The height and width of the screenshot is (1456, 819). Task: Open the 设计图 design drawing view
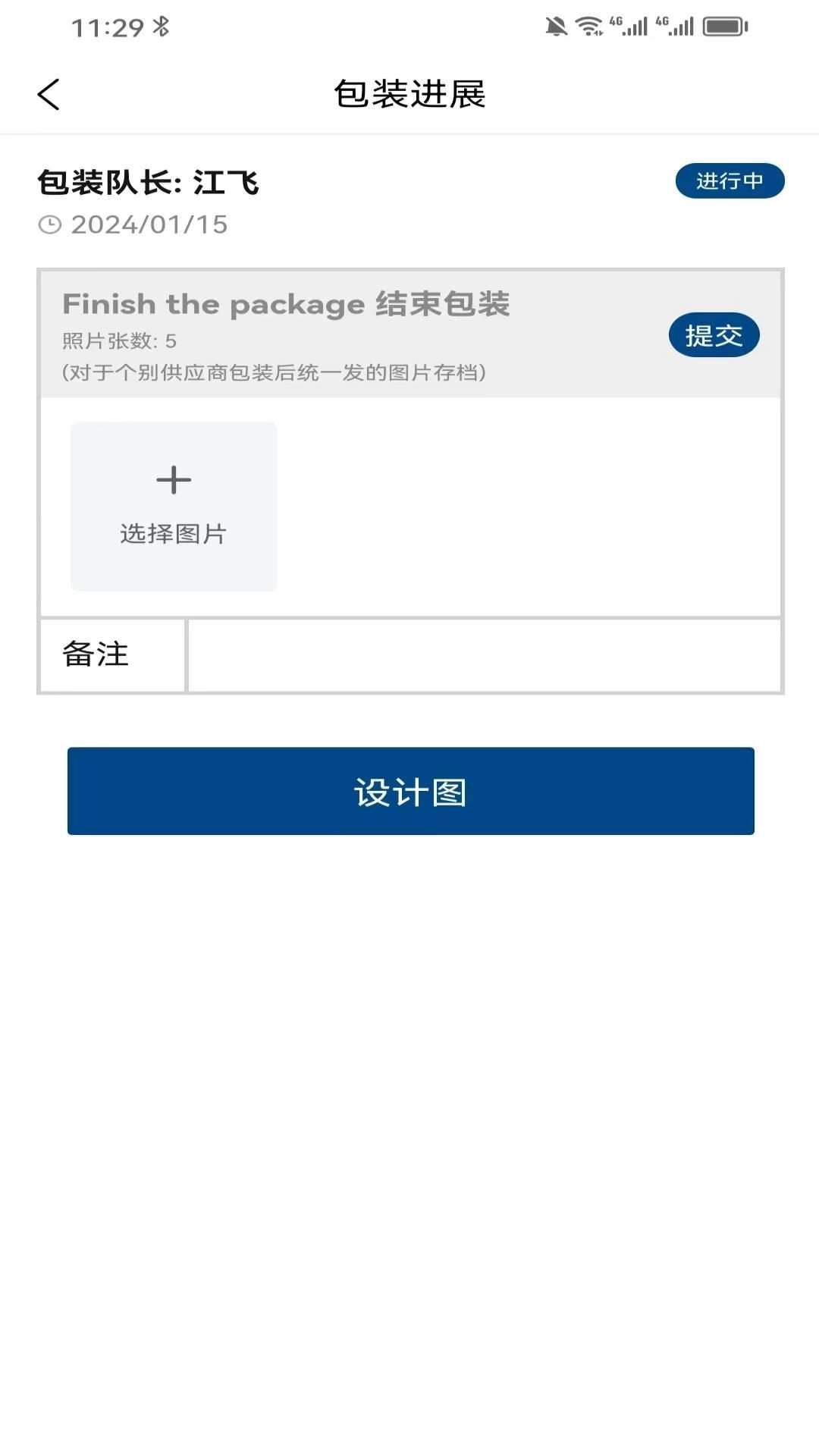click(x=409, y=791)
